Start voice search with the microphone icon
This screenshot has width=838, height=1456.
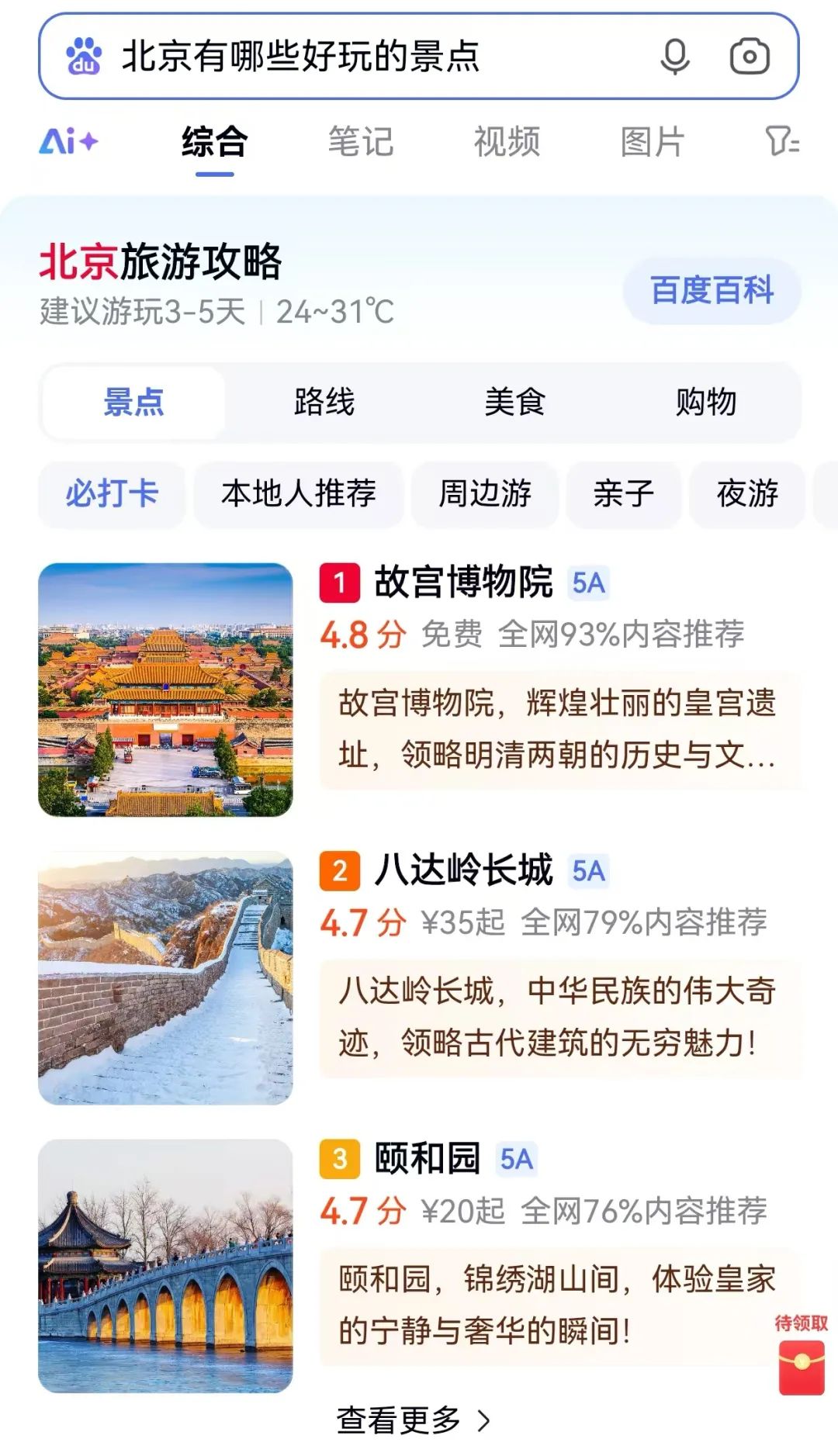(x=674, y=57)
